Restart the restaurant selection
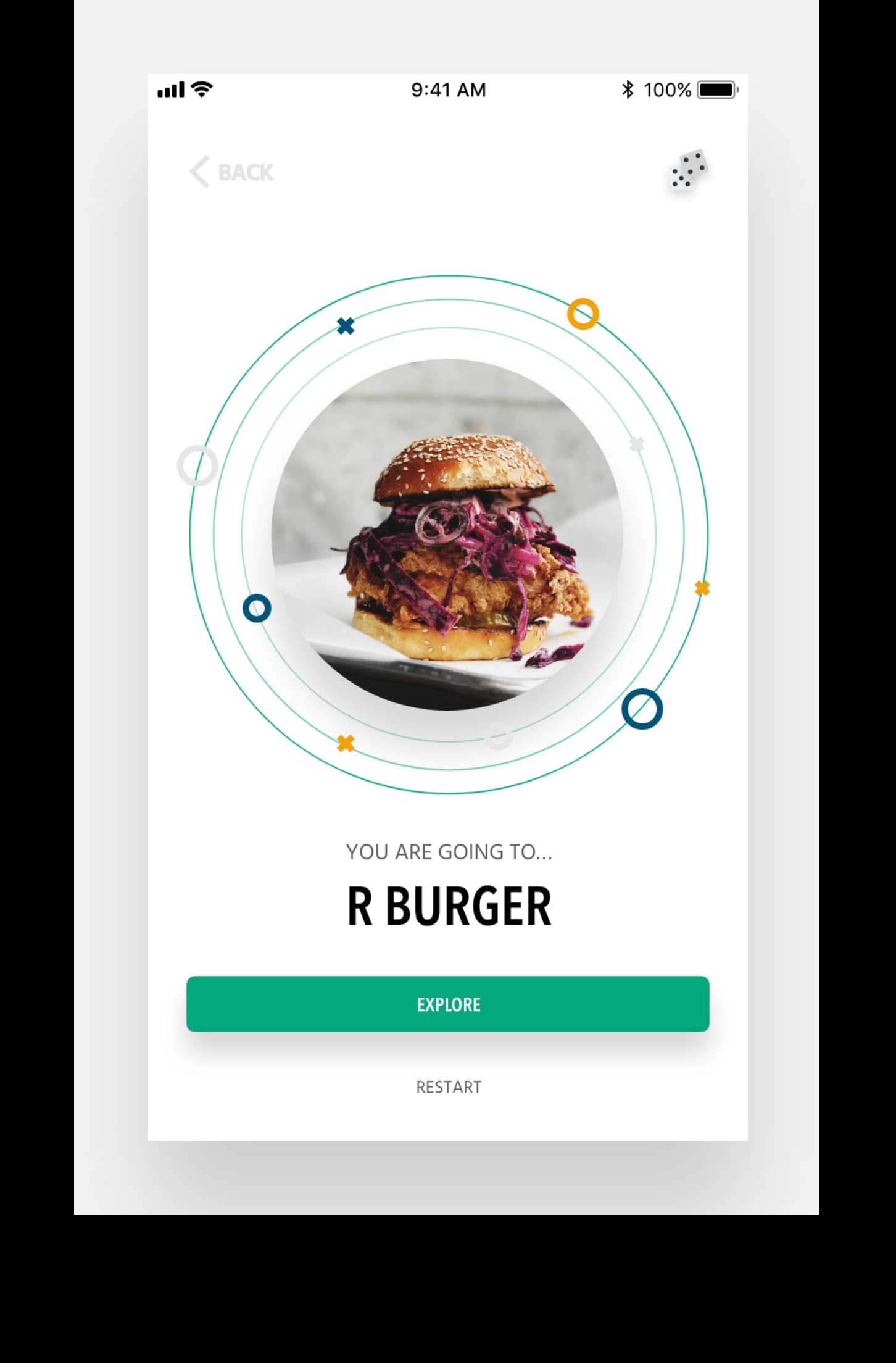The height and width of the screenshot is (1363, 896). pyautogui.click(x=448, y=1087)
